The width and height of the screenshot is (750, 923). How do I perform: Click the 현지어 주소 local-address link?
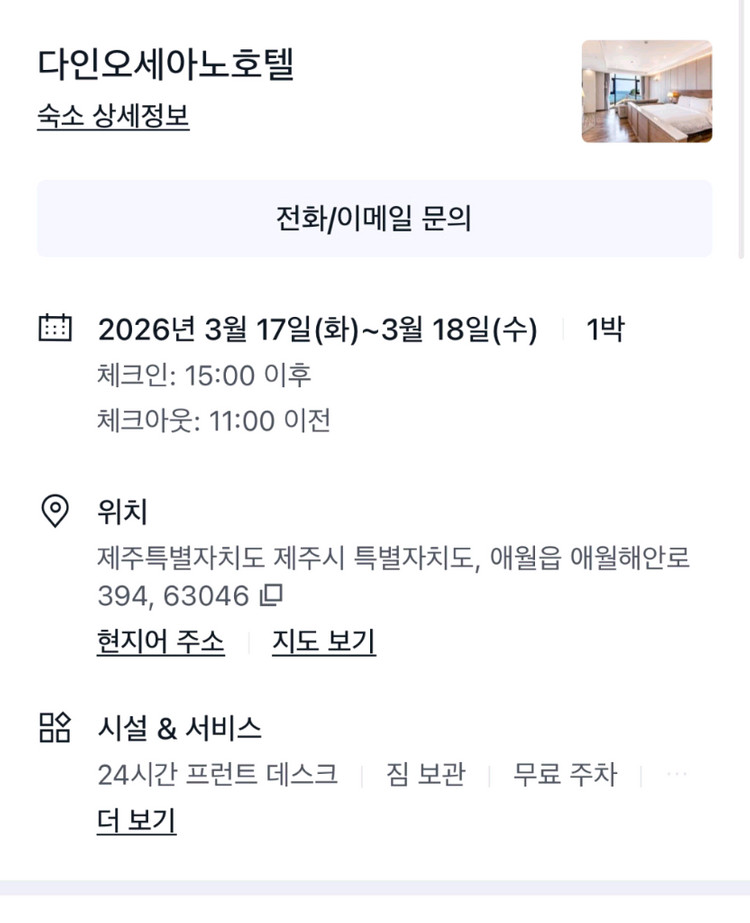pyautogui.click(x=162, y=641)
